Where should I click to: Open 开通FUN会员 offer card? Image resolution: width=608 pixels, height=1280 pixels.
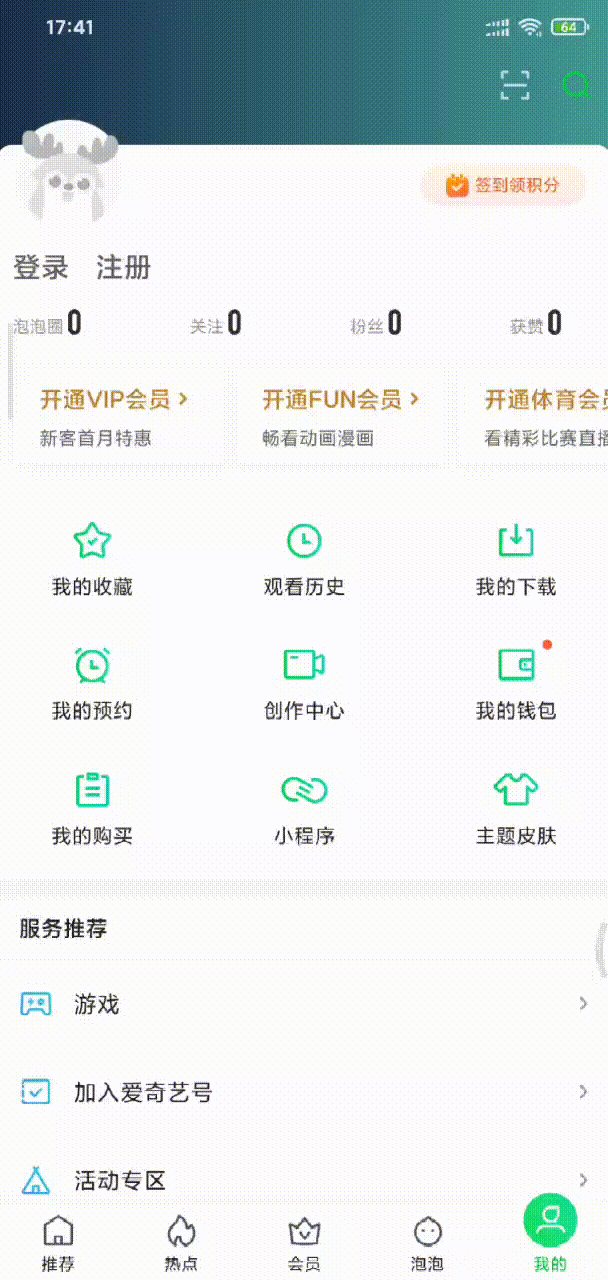click(x=340, y=416)
